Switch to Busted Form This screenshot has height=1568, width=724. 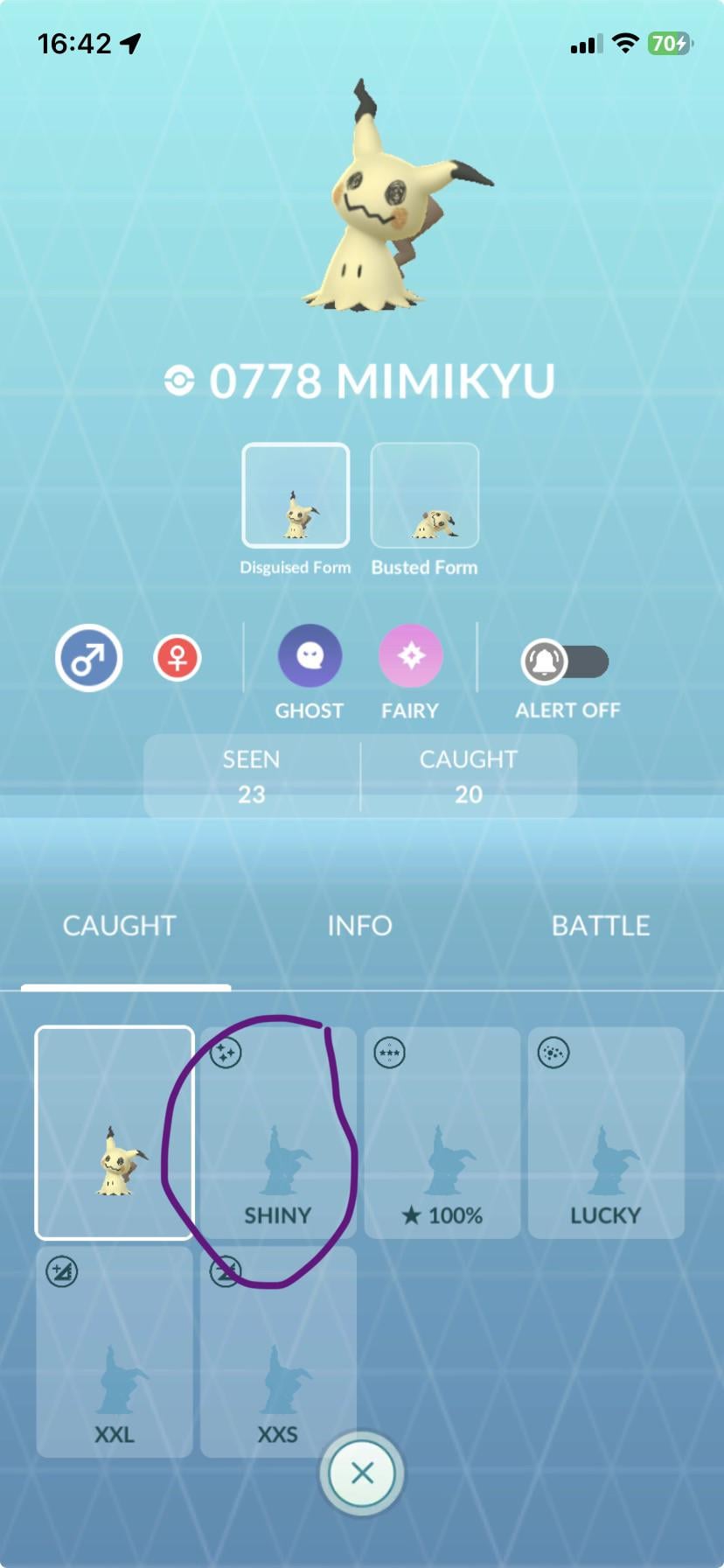[x=424, y=495]
